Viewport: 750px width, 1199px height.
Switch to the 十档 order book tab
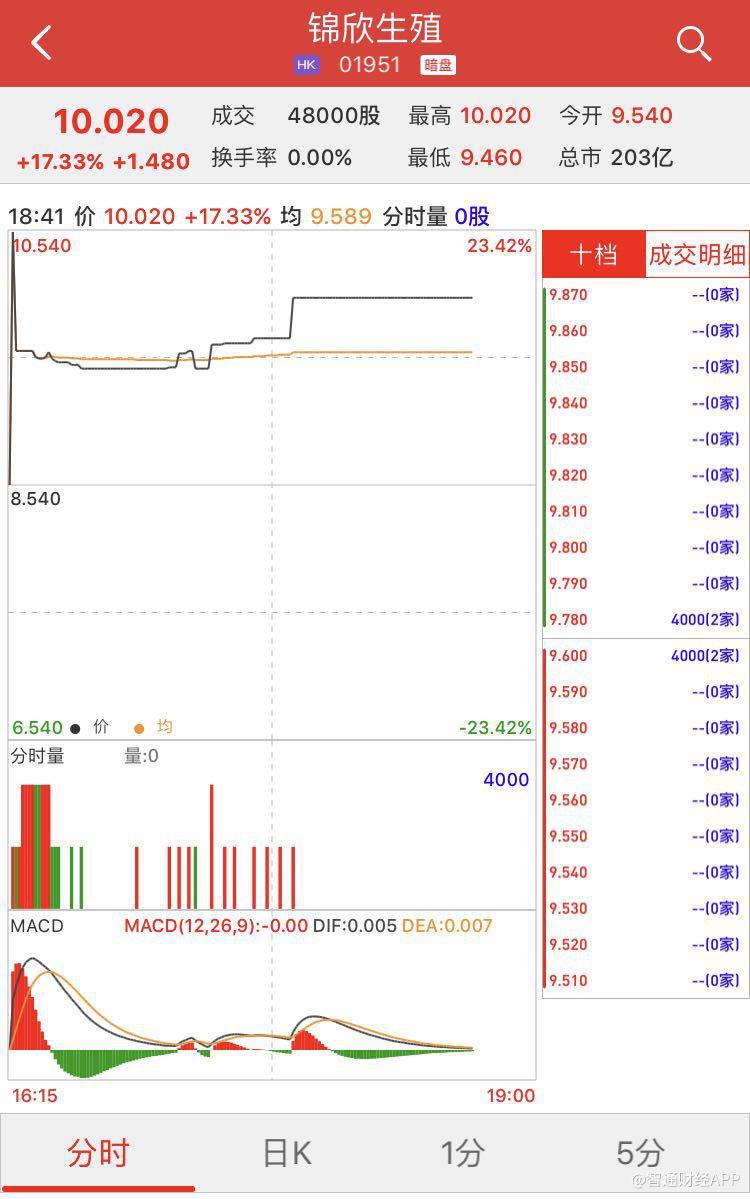tap(594, 255)
